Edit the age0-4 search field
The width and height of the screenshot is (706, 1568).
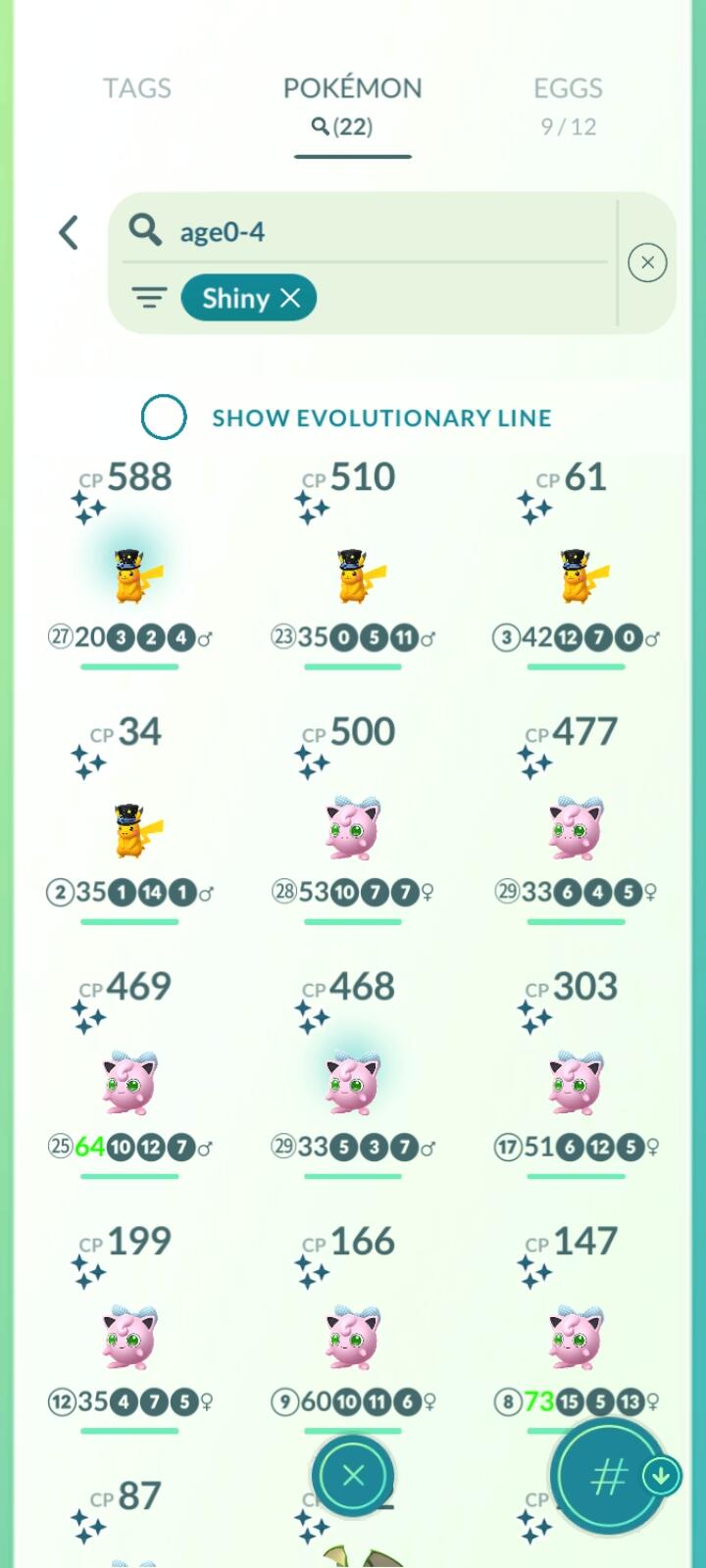[373, 232]
